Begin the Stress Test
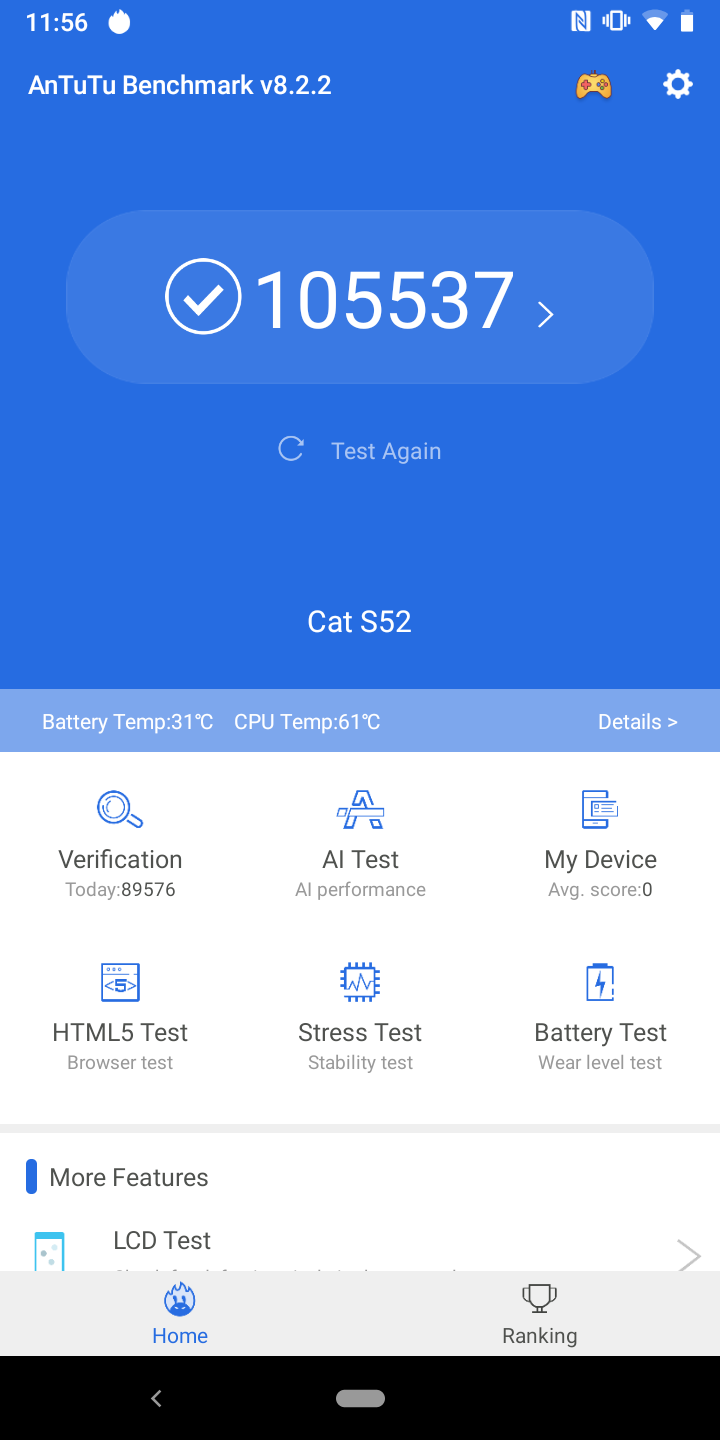This screenshot has height=1440, width=720. 360,1015
